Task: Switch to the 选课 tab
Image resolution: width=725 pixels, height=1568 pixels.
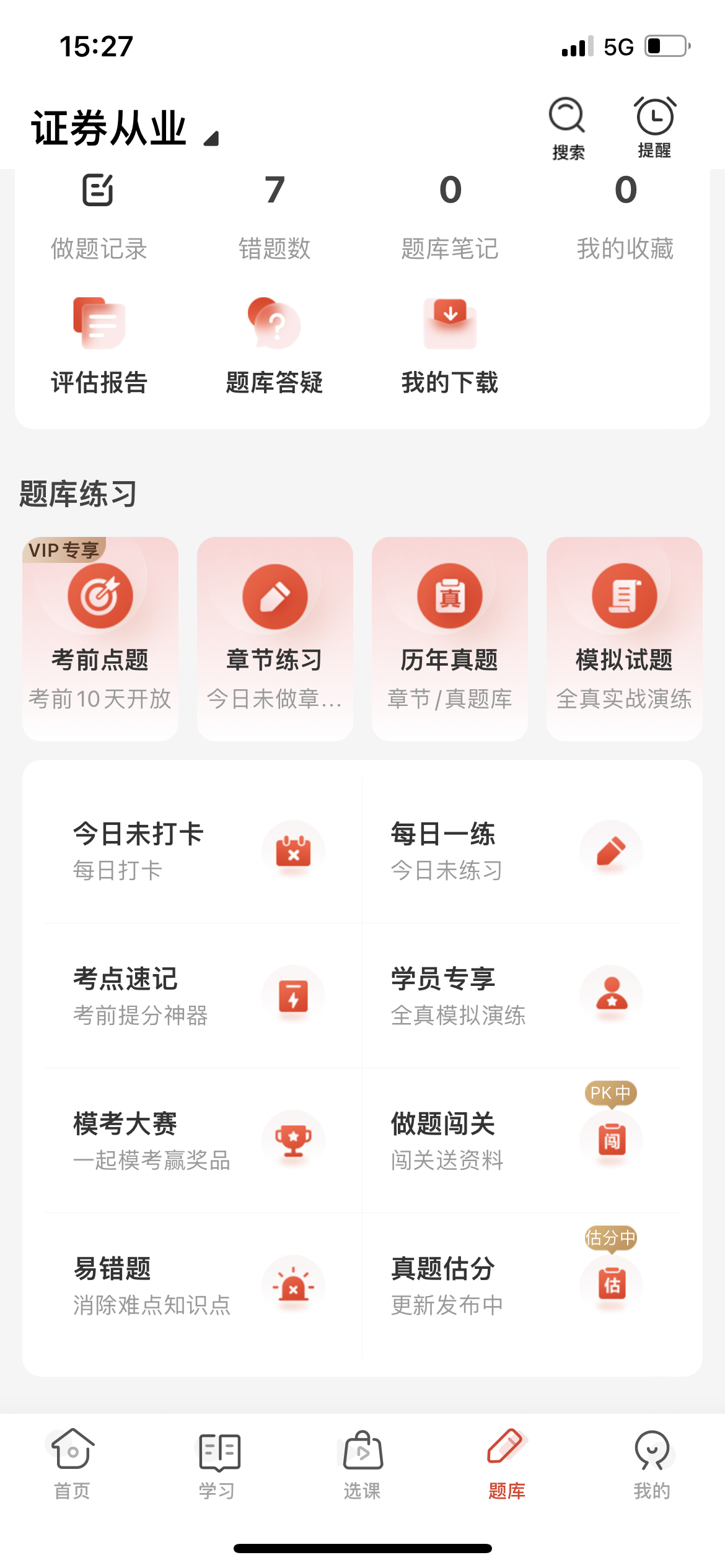Action: 362,1464
